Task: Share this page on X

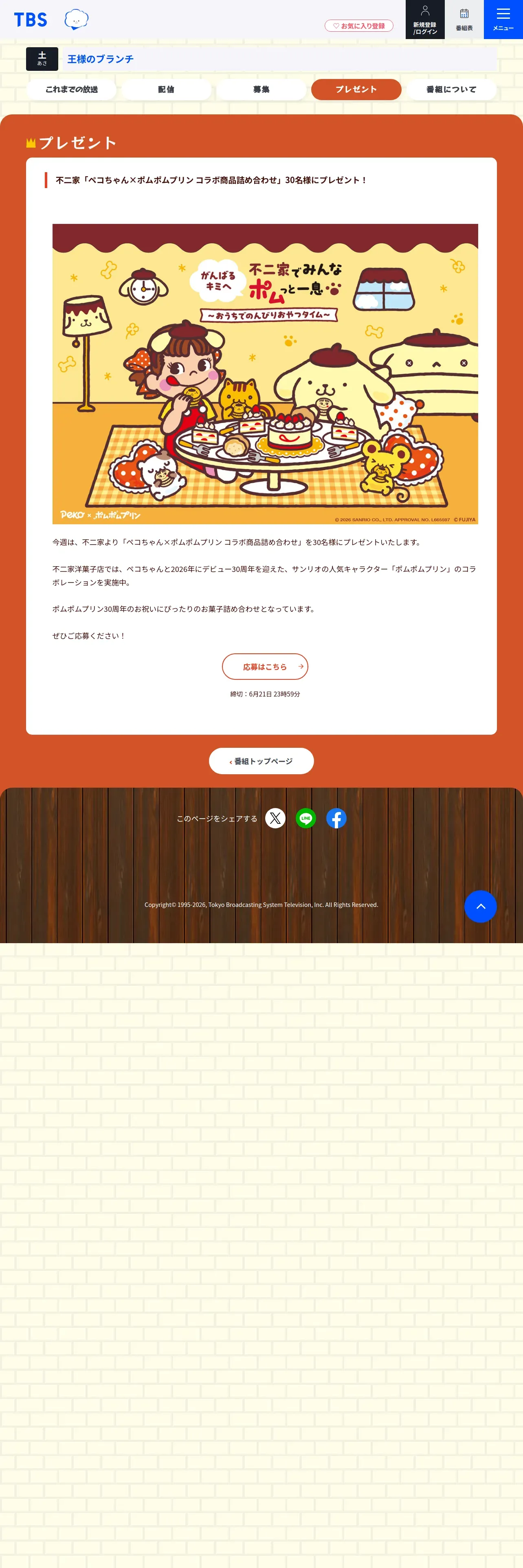Action: pyautogui.click(x=275, y=818)
